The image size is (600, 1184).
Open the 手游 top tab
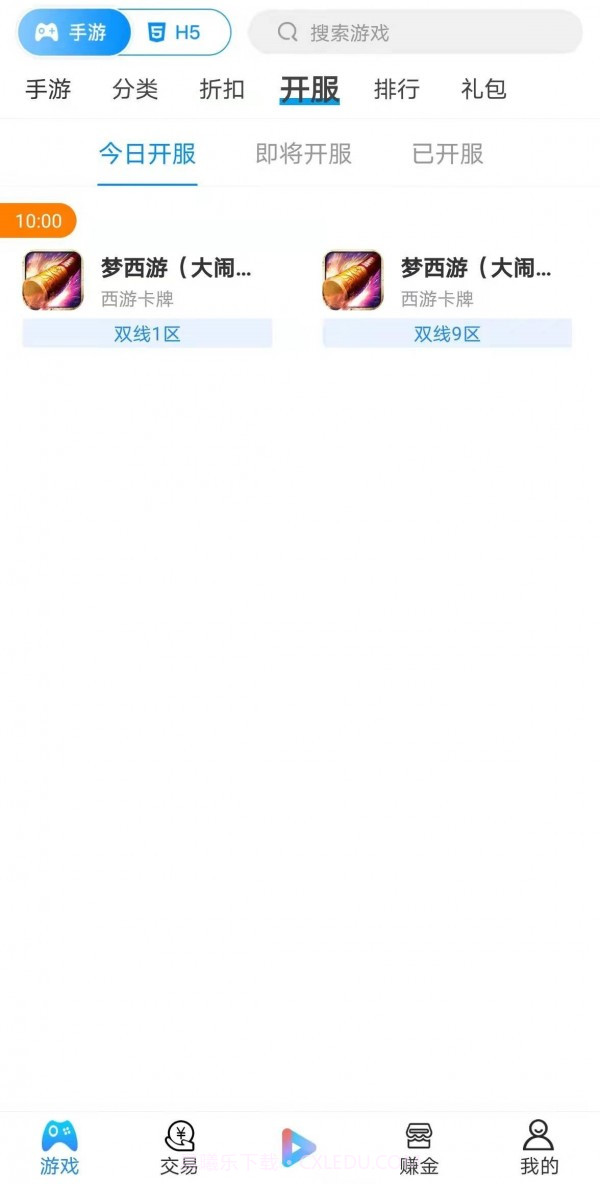48,89
